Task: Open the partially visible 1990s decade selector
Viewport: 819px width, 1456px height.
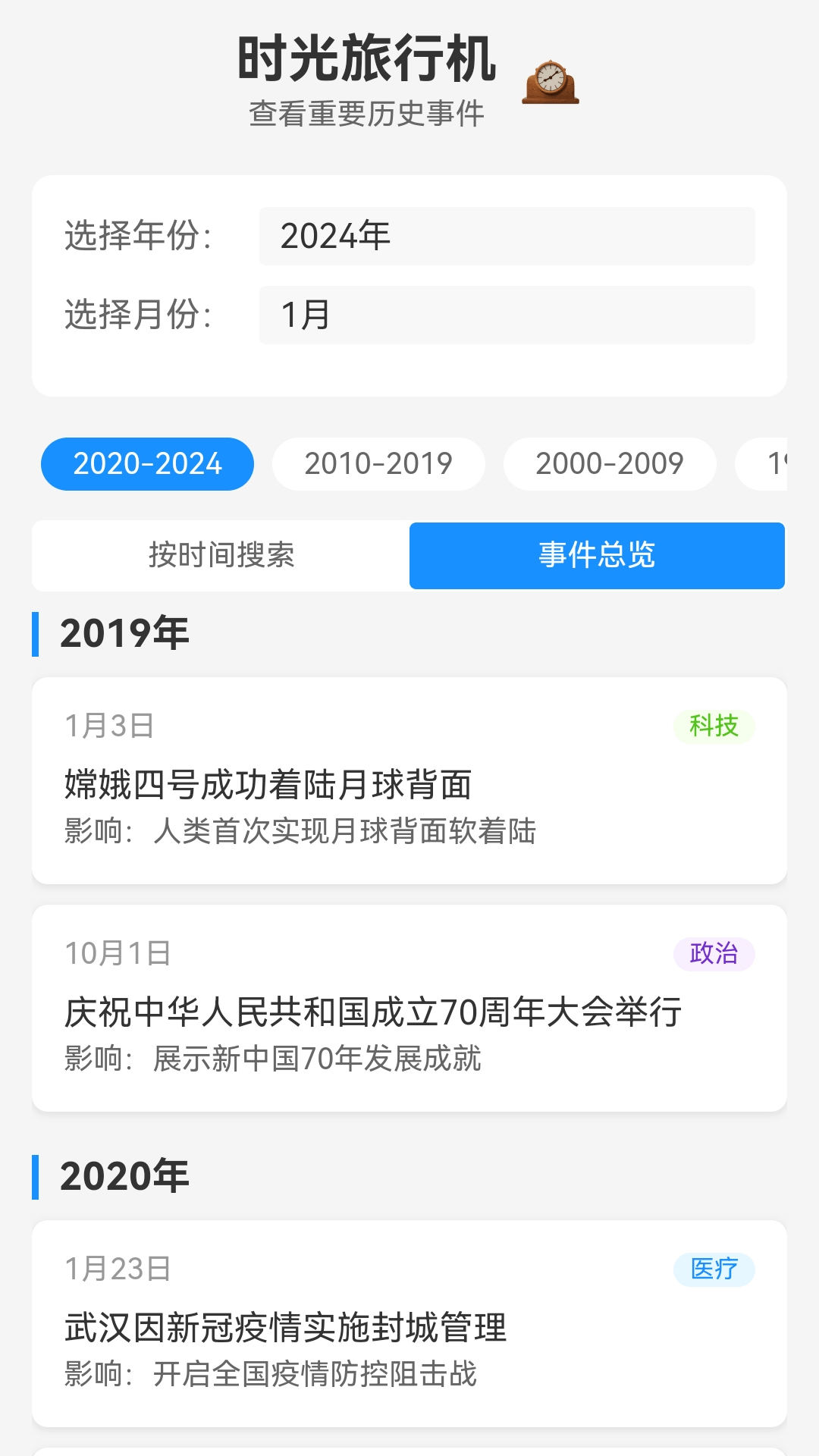Action: click(x=781, y=464)
